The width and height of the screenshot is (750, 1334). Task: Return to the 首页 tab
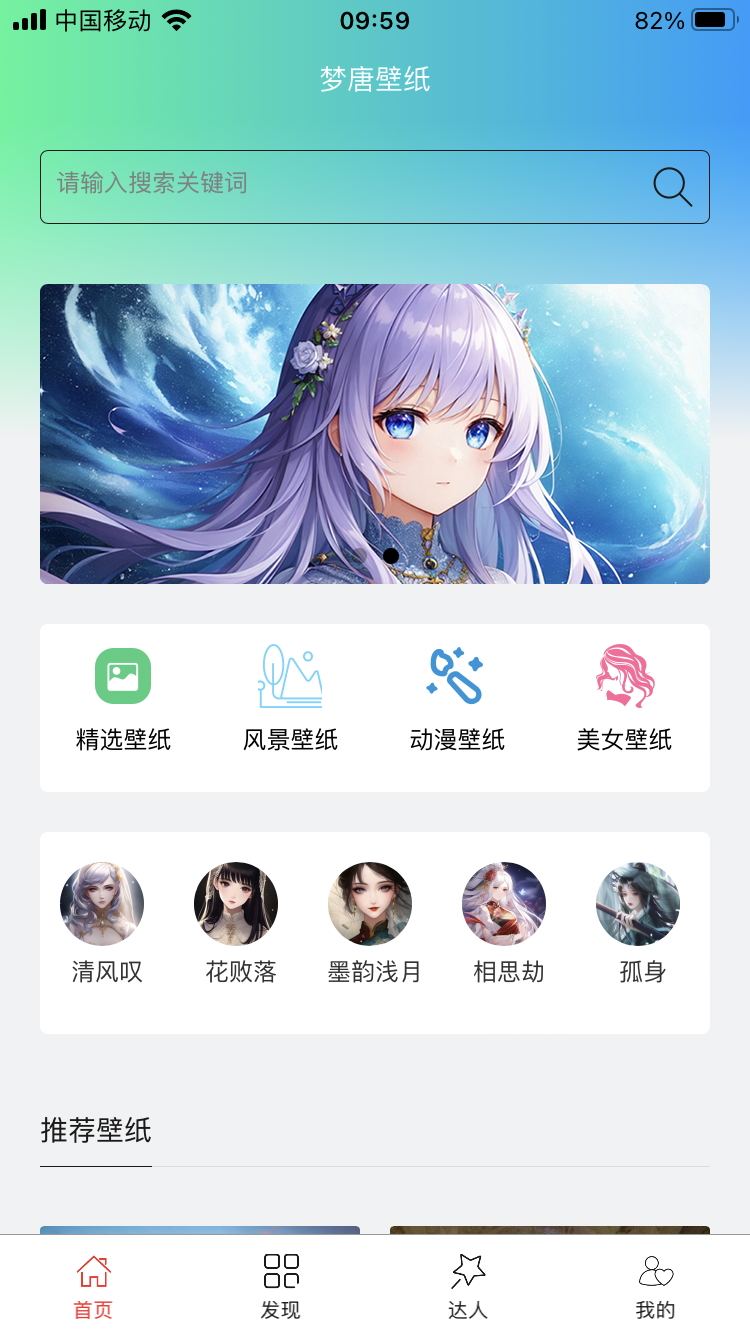click(x=93, y=1286)
